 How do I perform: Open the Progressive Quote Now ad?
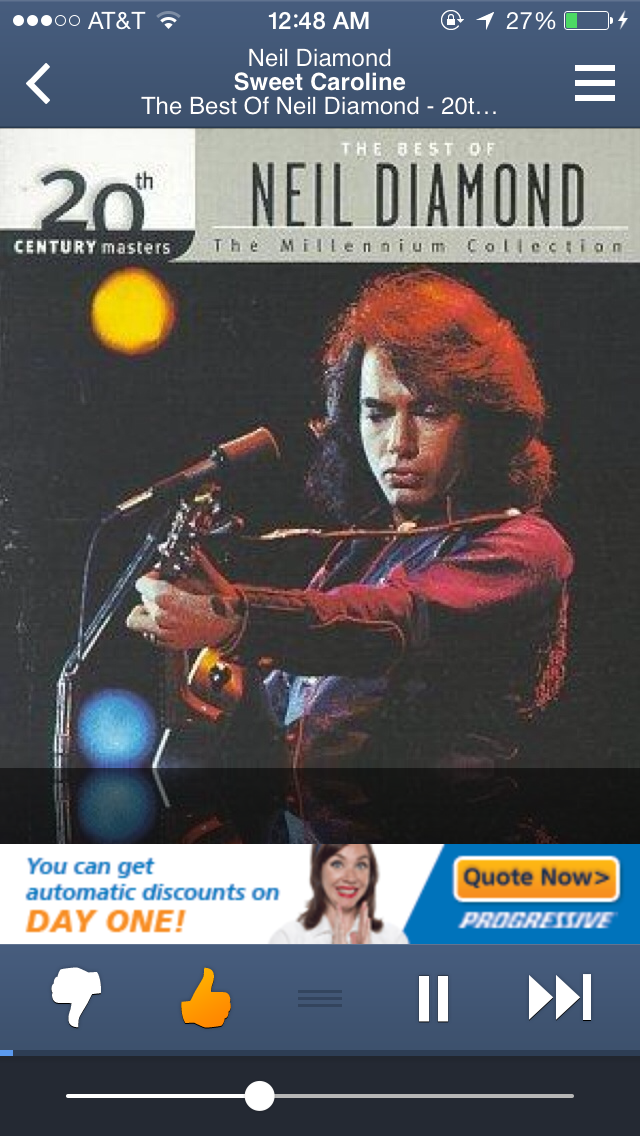(535, 880)
